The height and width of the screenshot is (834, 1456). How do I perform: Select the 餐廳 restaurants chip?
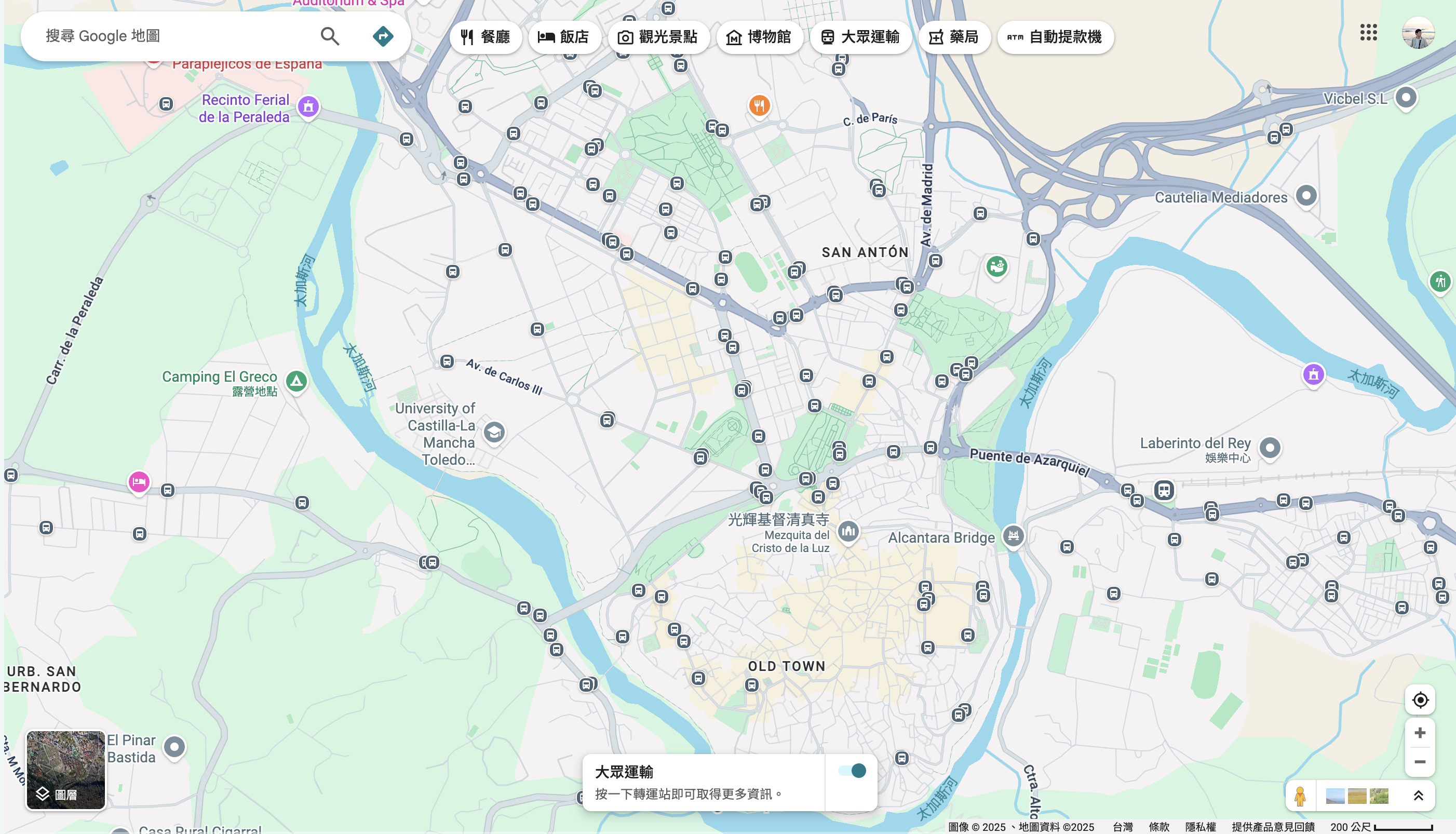[x=485, y=37]
